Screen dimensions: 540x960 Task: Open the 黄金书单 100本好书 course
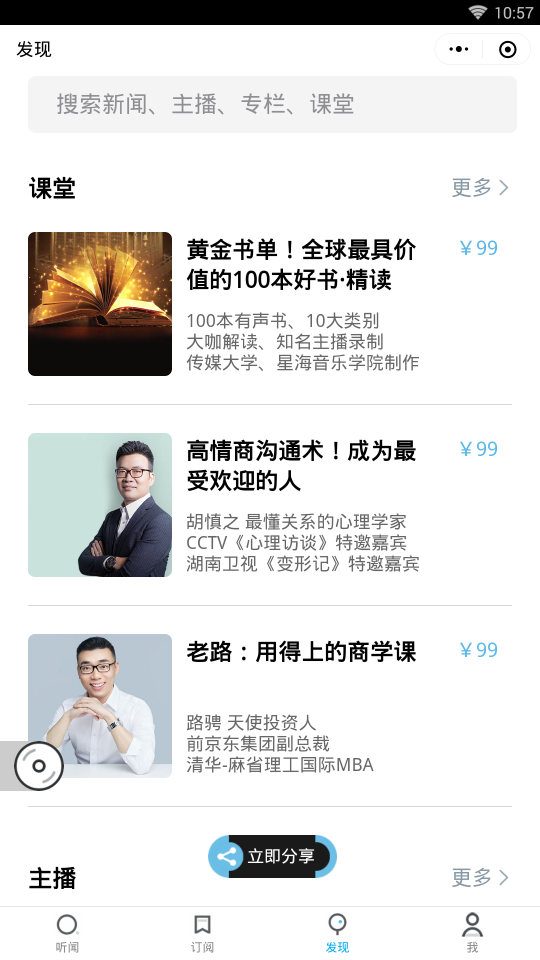point(270,304)
